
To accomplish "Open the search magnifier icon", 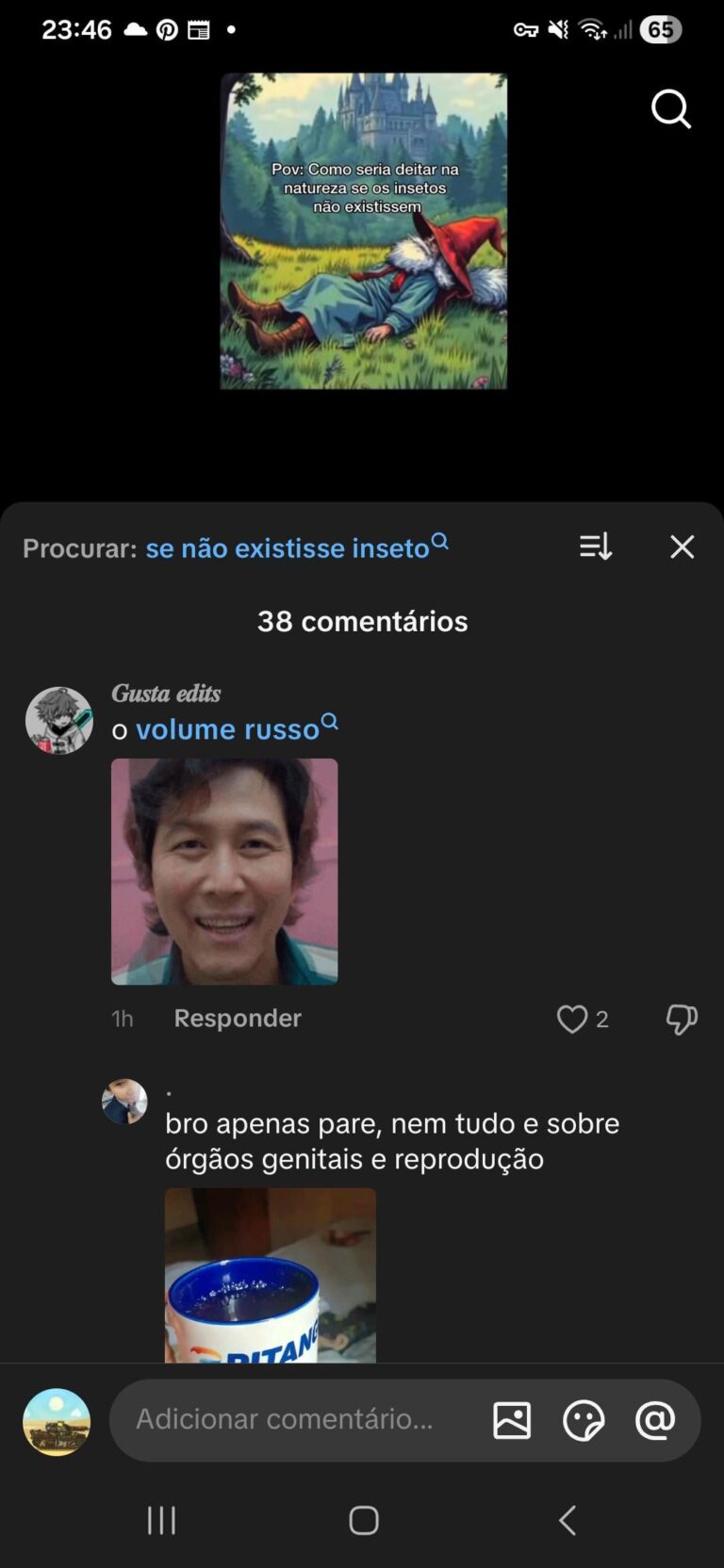I will [x=671, y=109].
